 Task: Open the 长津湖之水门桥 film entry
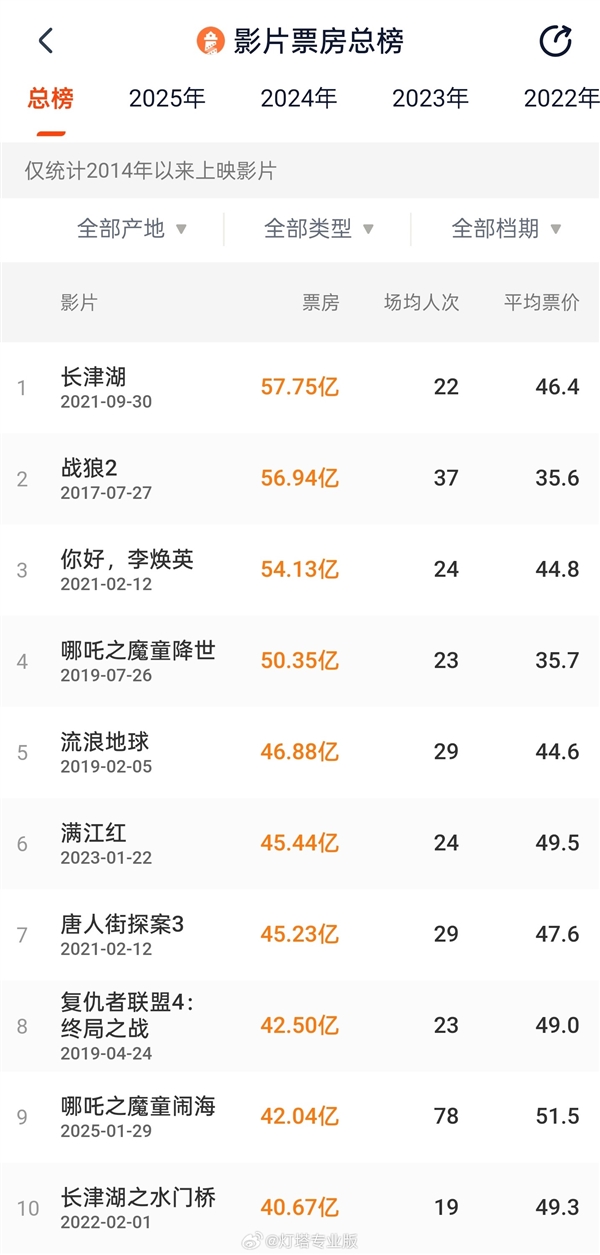pyautogui.click(x=138, y=1206)
